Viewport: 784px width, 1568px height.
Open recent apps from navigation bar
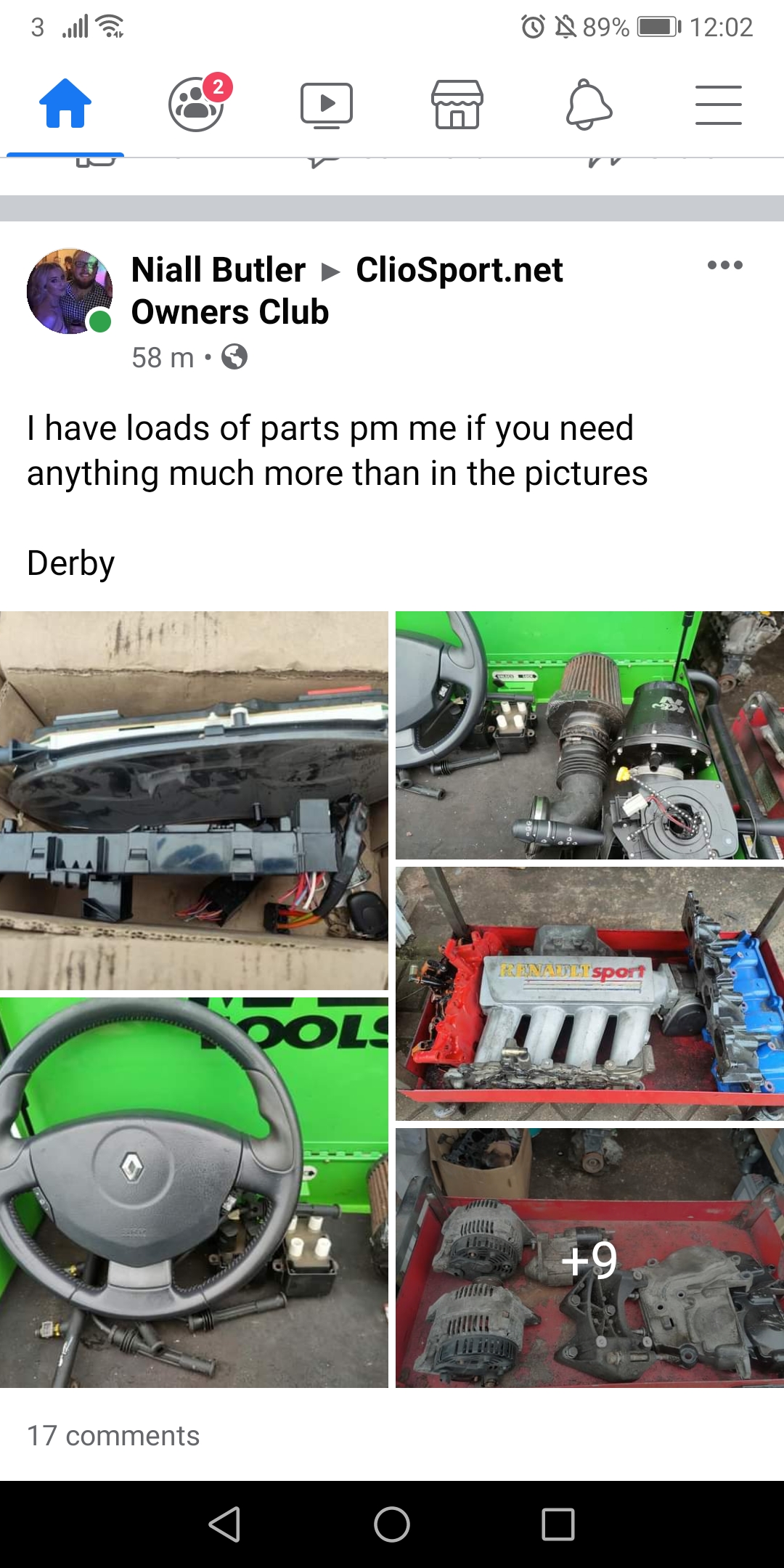558,1524
